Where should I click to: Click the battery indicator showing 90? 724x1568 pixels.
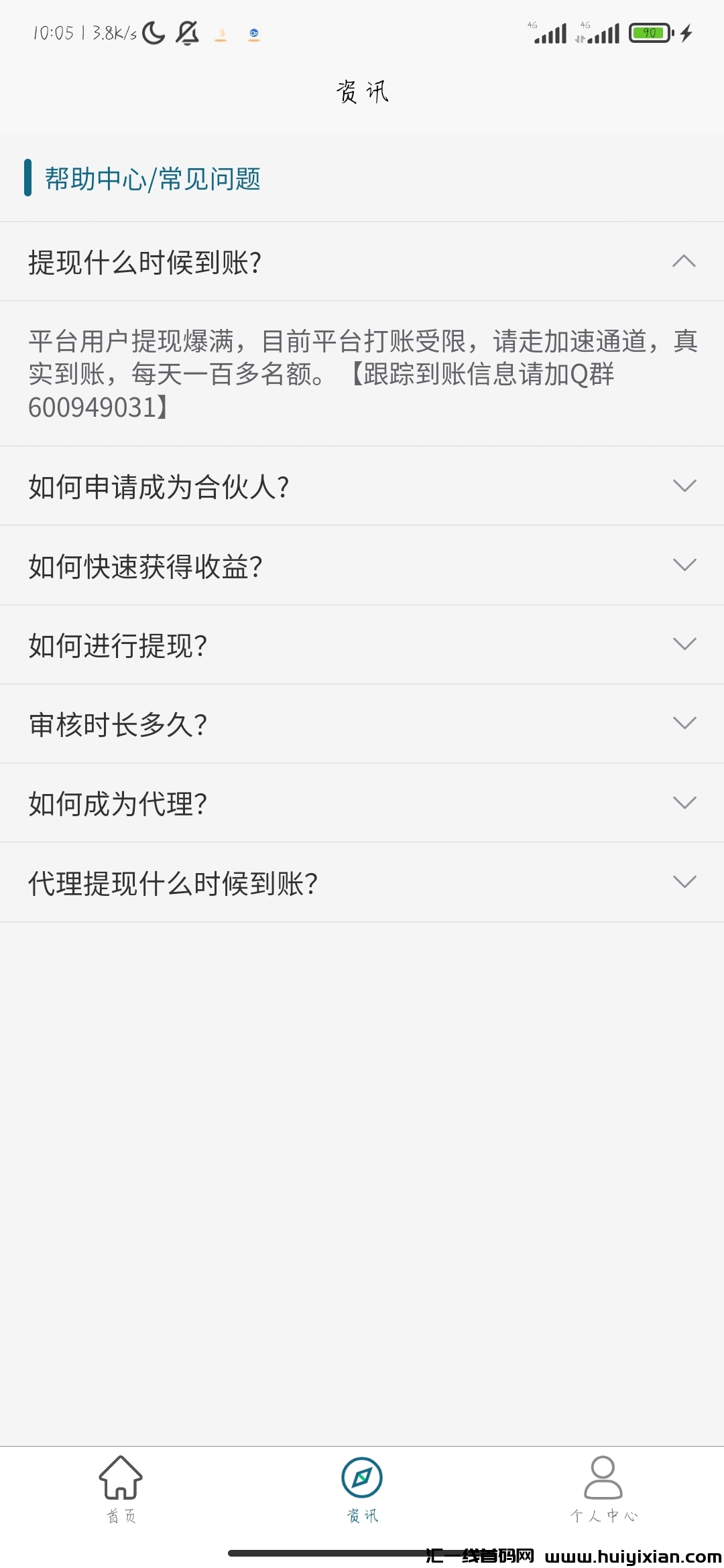648,32
